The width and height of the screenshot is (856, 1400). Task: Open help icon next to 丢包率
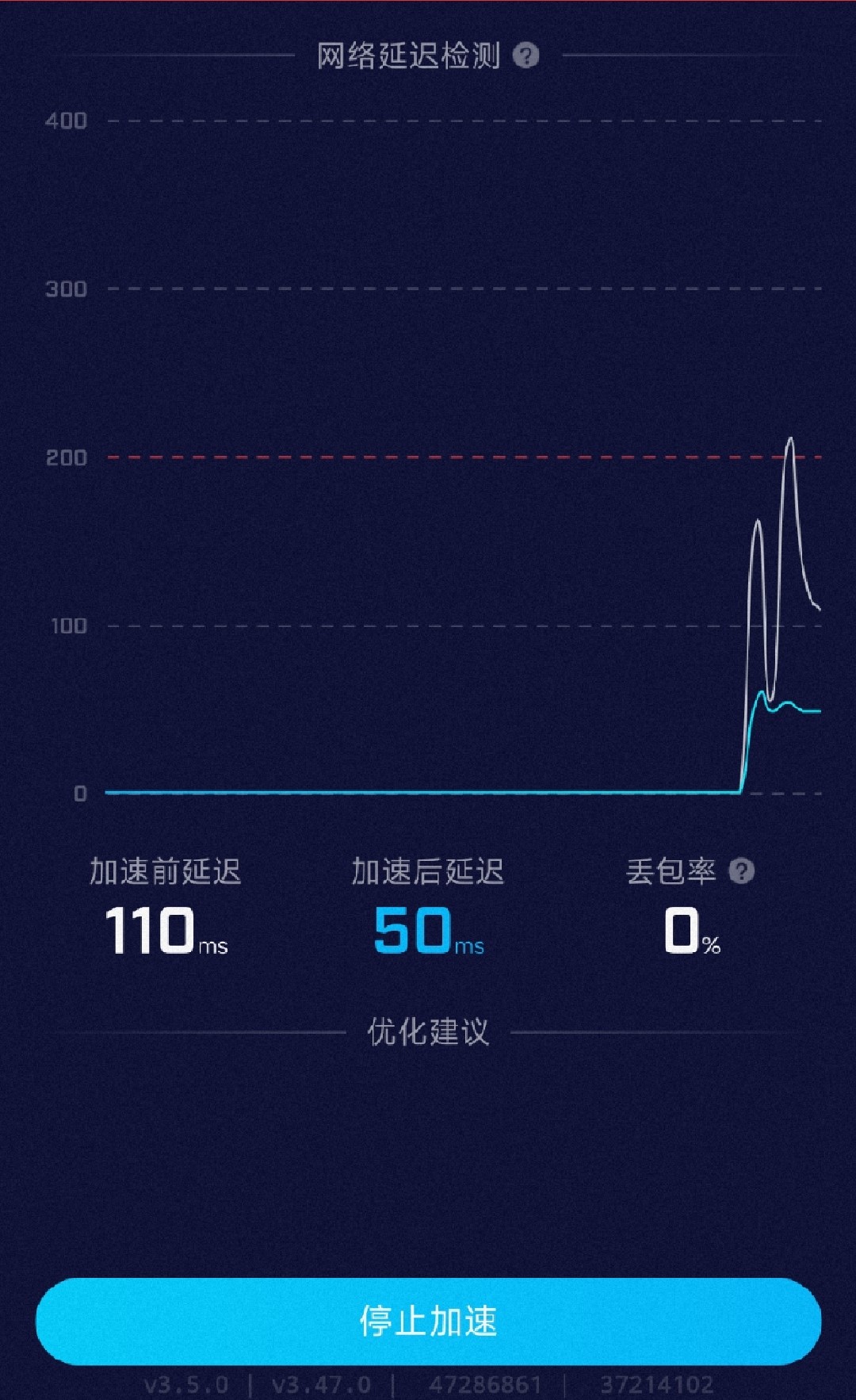(x=741, y=871)
